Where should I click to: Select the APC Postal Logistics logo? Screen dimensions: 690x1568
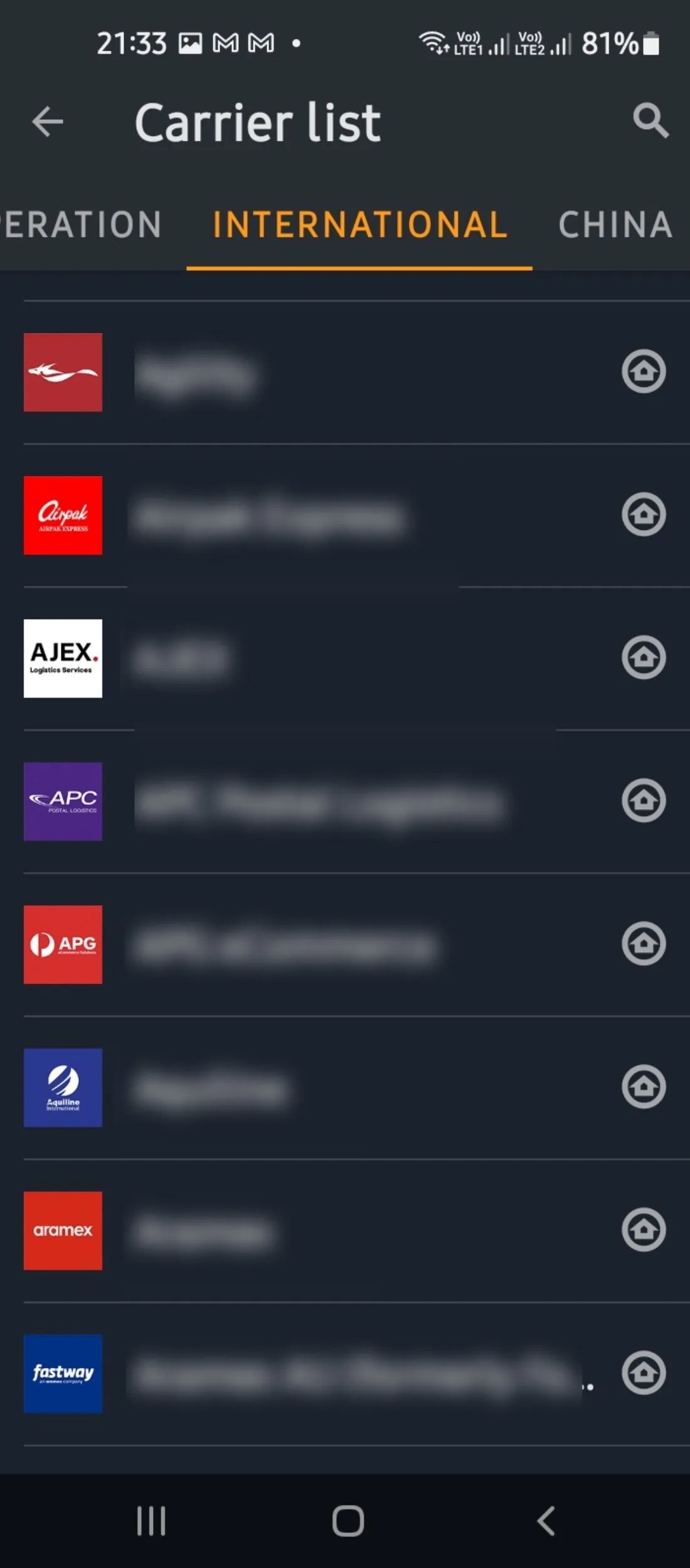pos(63,802)
